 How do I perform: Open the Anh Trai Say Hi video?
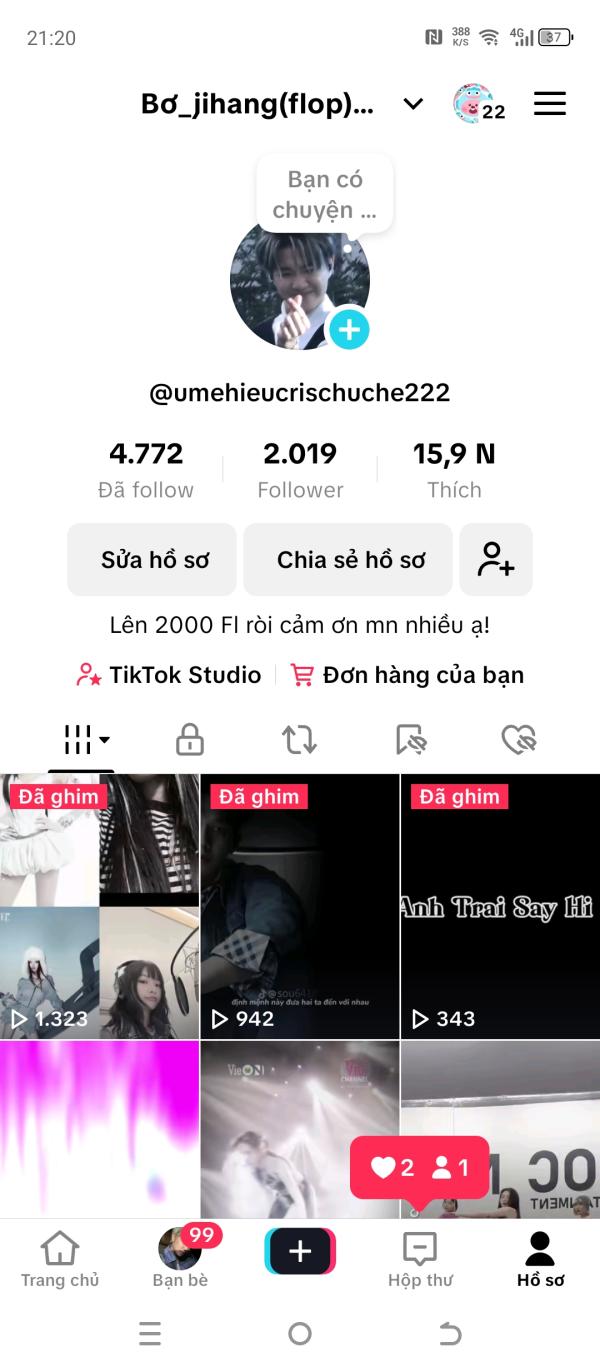tap(500, 907)
